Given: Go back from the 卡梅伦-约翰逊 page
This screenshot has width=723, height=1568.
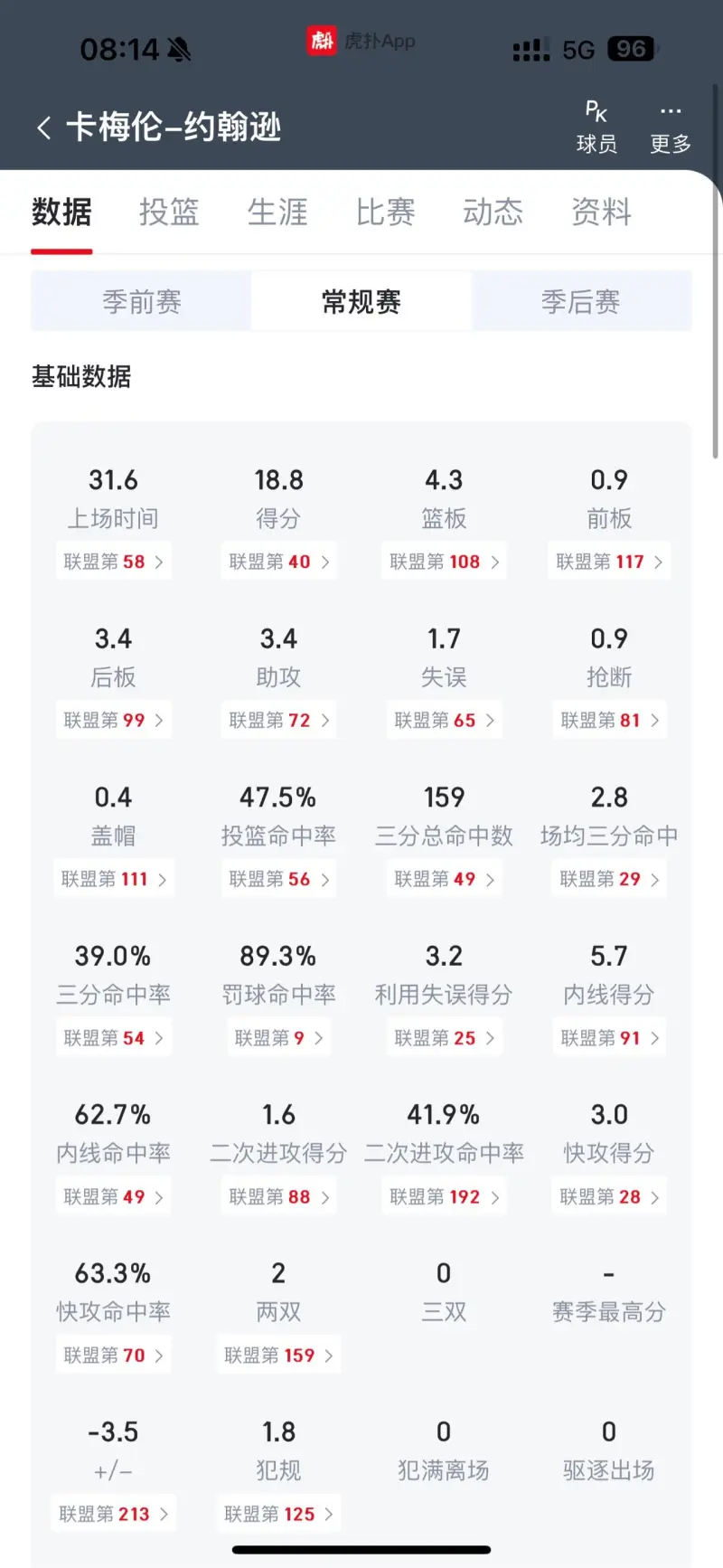Looking at the screenshot, I should click(x=43, y=128).
